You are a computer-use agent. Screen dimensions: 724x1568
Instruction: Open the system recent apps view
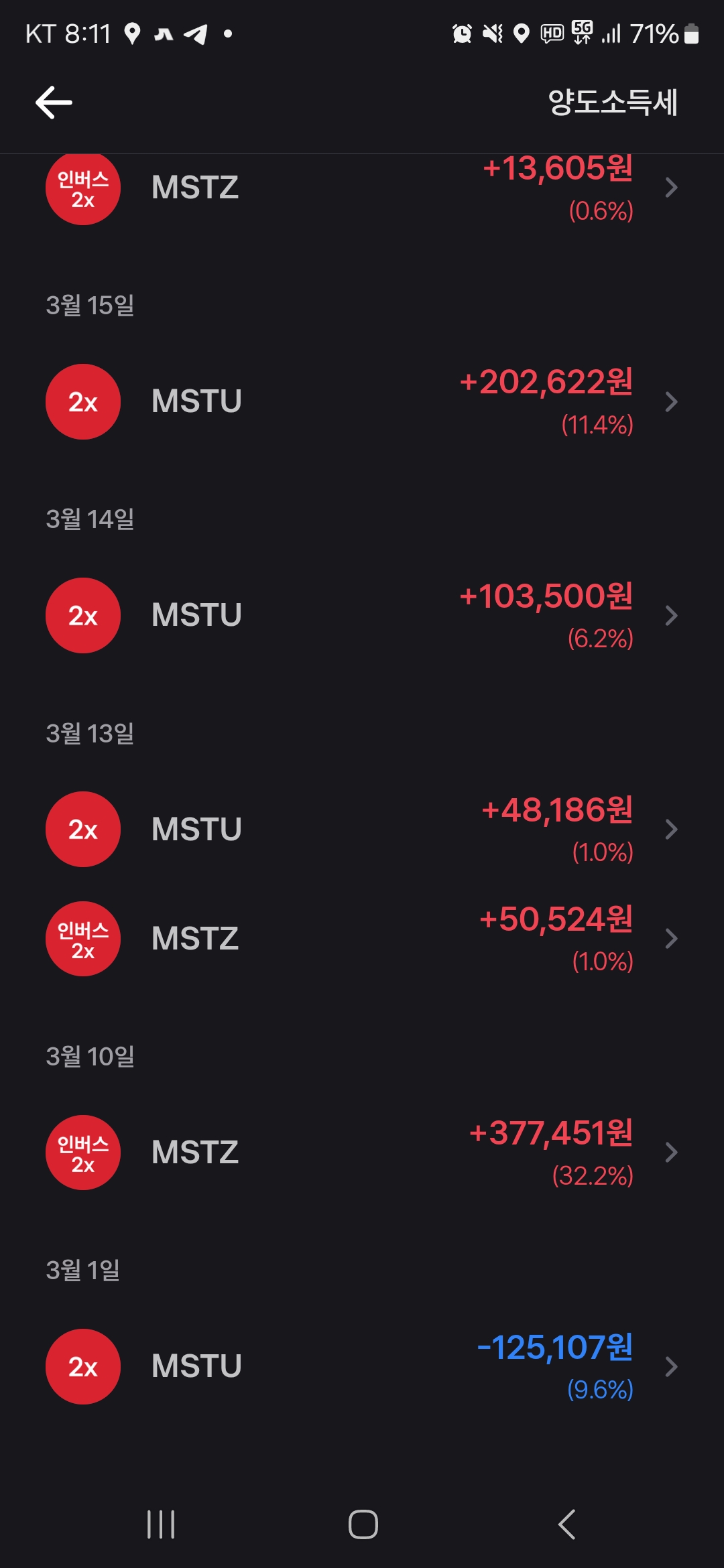pyautogui.click(x=161, y=1524)
